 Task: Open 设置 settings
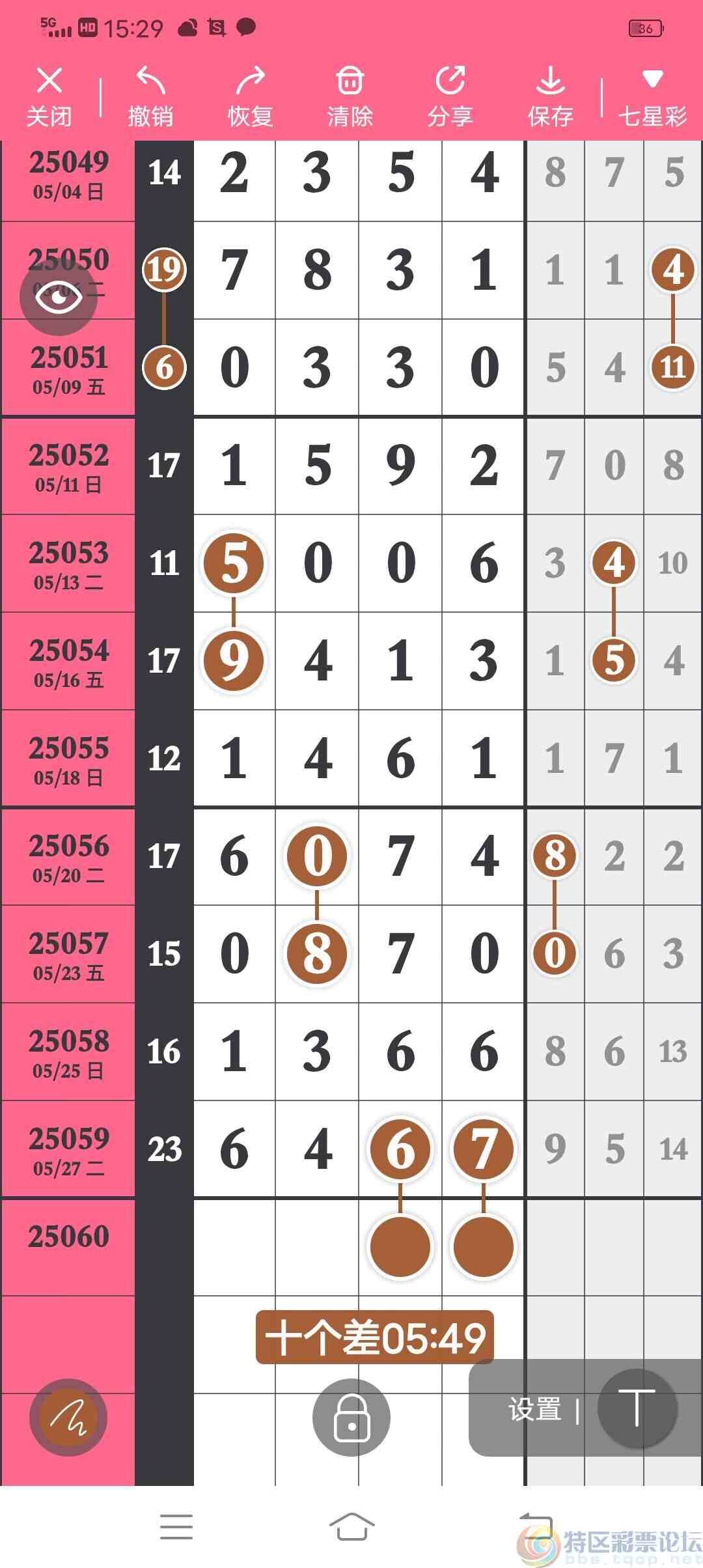tap(535, 1410)
